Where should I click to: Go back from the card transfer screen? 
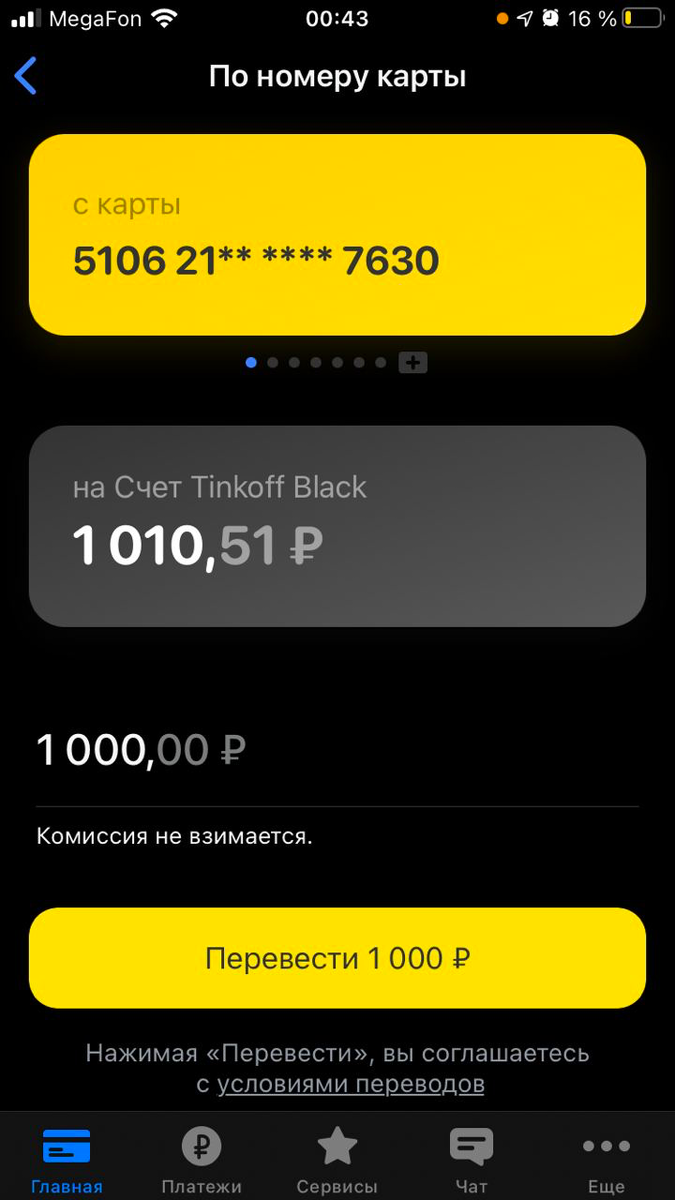(x=26, y=76)
